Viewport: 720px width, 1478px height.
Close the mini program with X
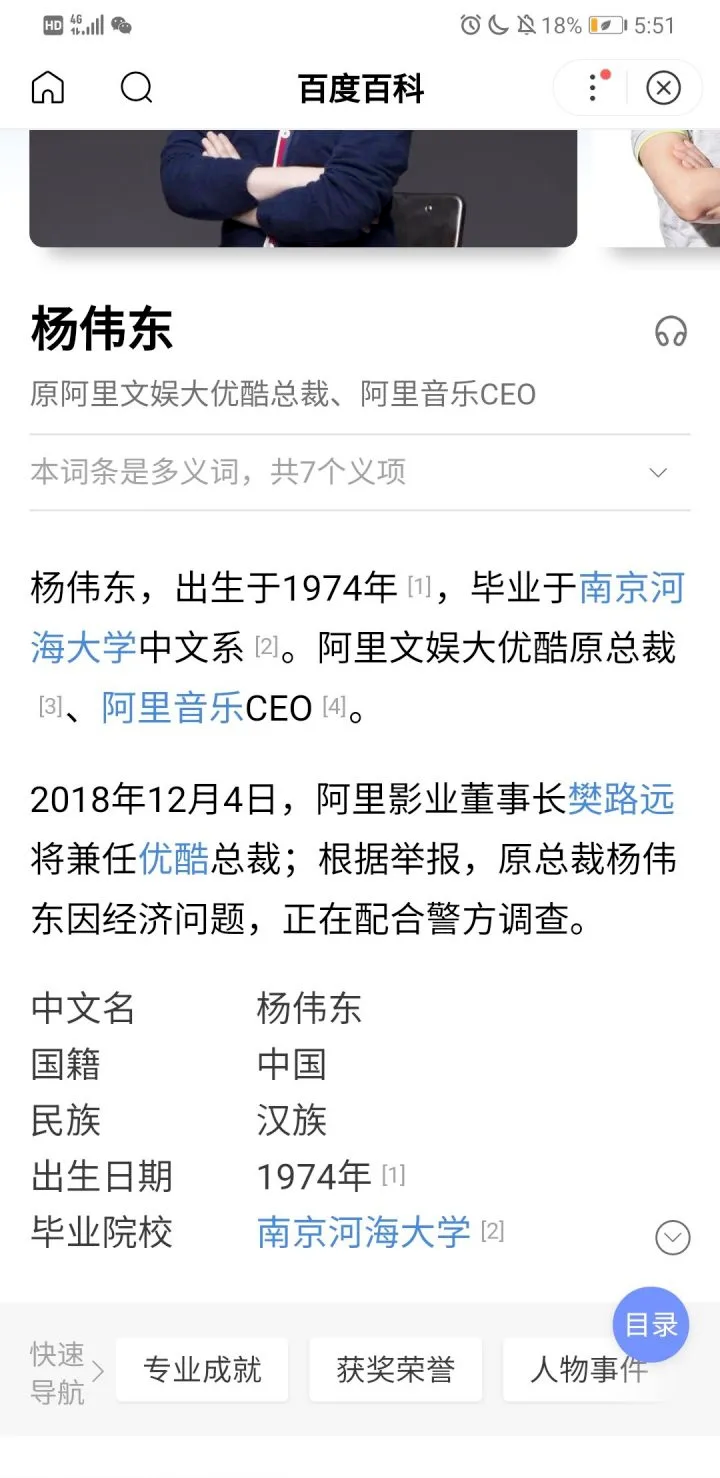point(663,88)
